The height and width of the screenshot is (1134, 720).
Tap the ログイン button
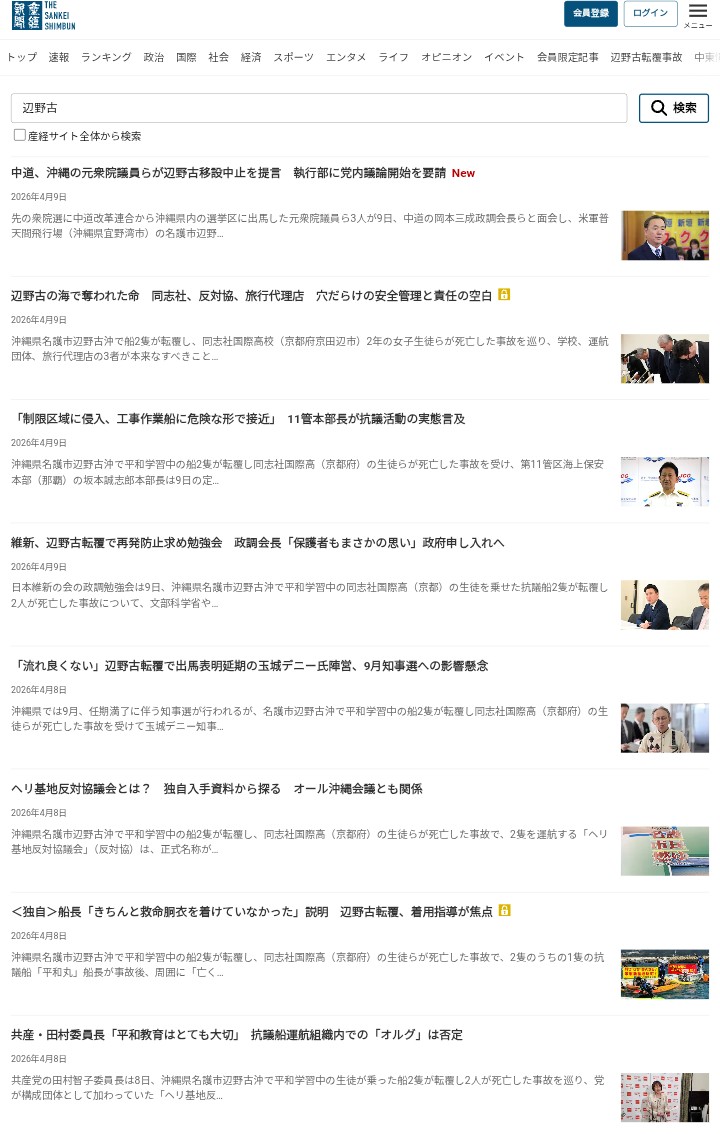click(650, 13)
